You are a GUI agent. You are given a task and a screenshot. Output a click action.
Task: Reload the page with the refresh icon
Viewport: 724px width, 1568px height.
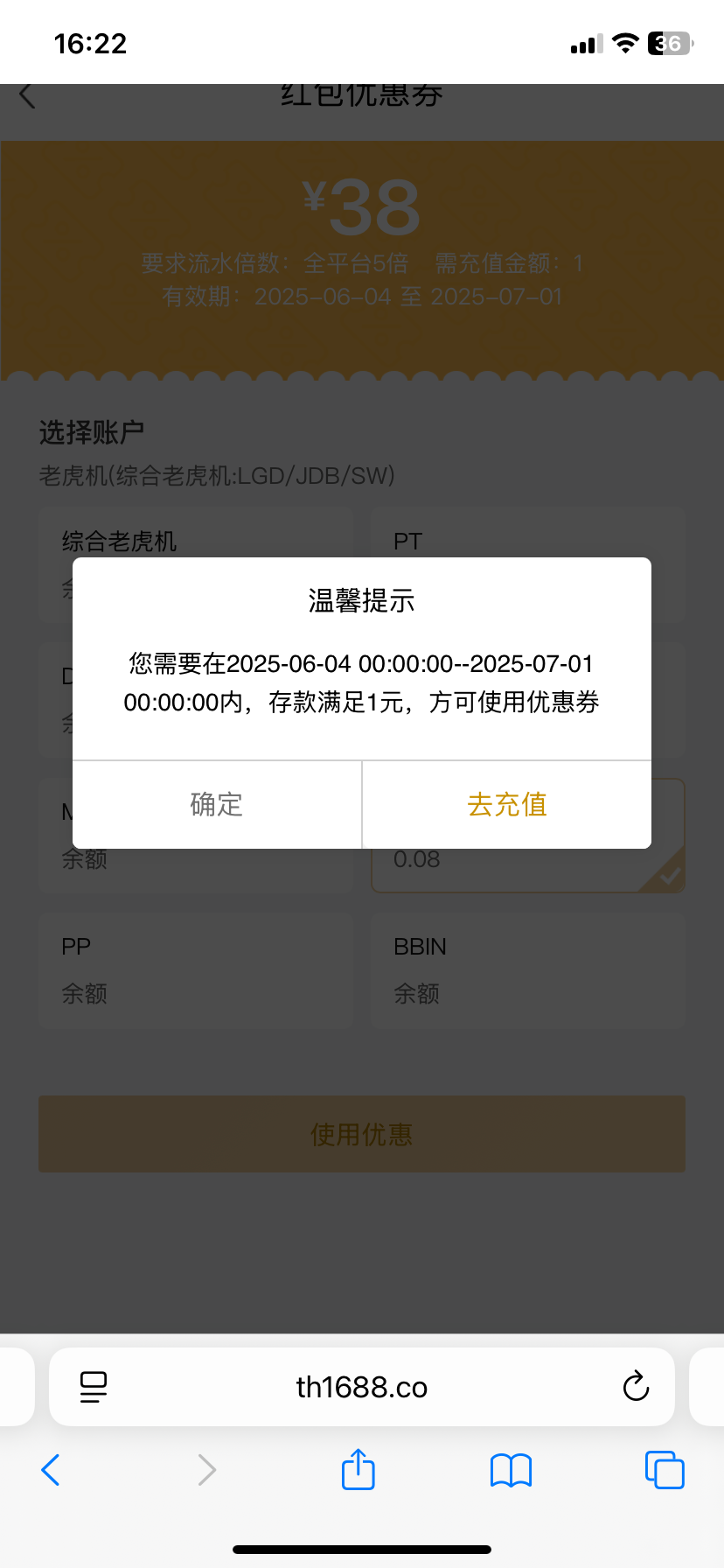[636, 1386]
